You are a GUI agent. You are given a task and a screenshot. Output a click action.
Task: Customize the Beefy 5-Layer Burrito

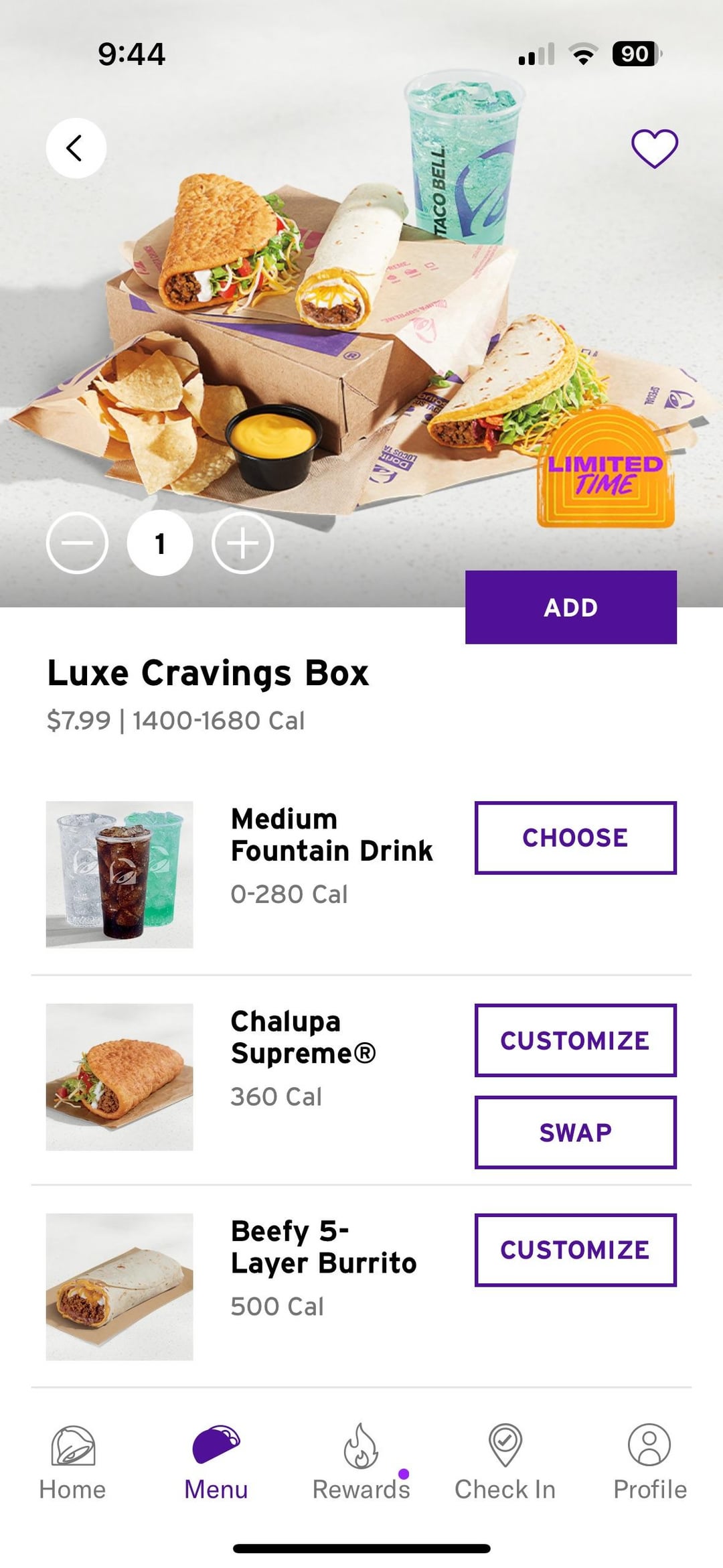[575, 1250]
